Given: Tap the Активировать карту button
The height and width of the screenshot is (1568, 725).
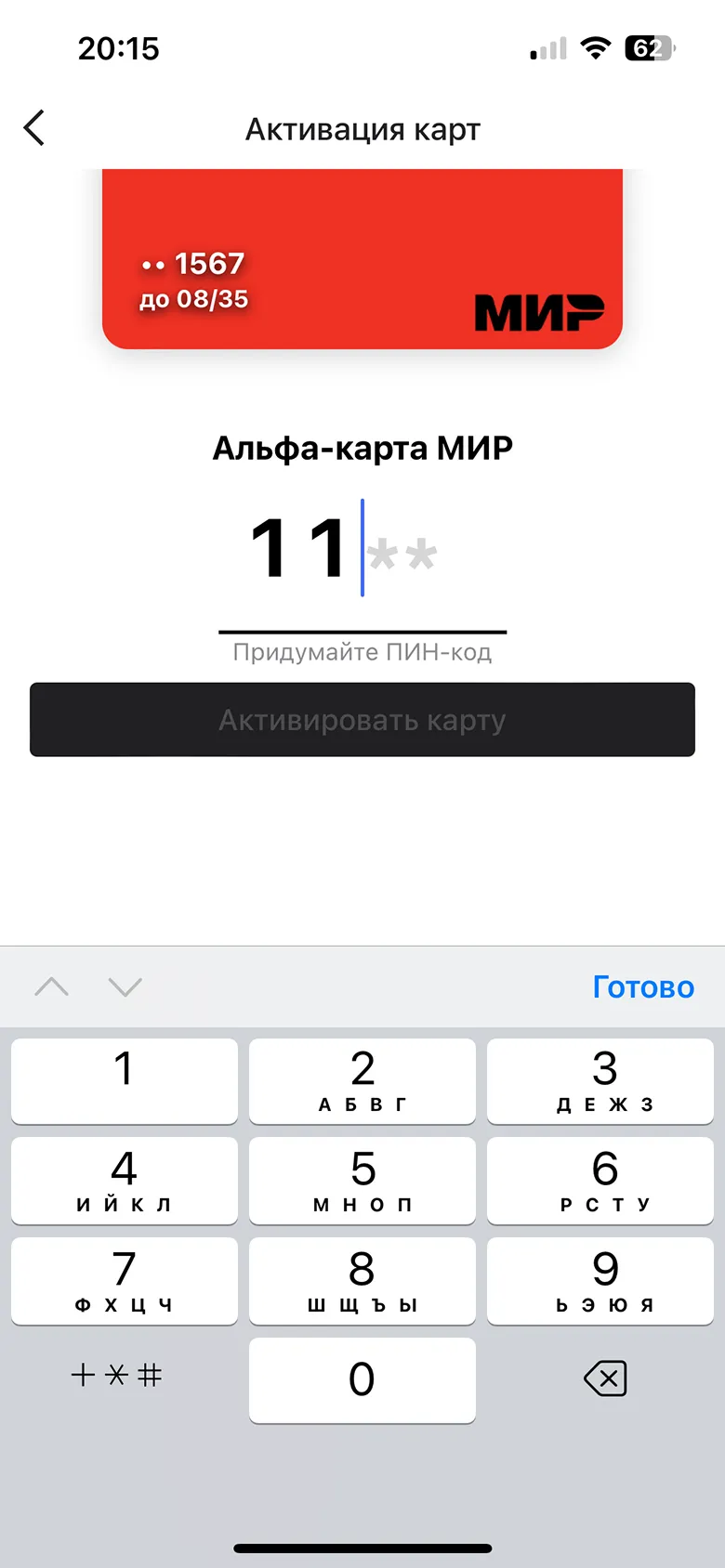Looking at the screenshot, I should pos(362,720).
